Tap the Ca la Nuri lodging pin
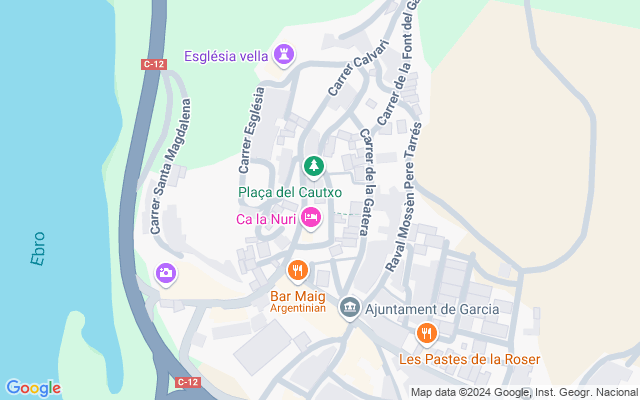Image resolution: width=640 pixels, height=400 pixels. [311, 216]
